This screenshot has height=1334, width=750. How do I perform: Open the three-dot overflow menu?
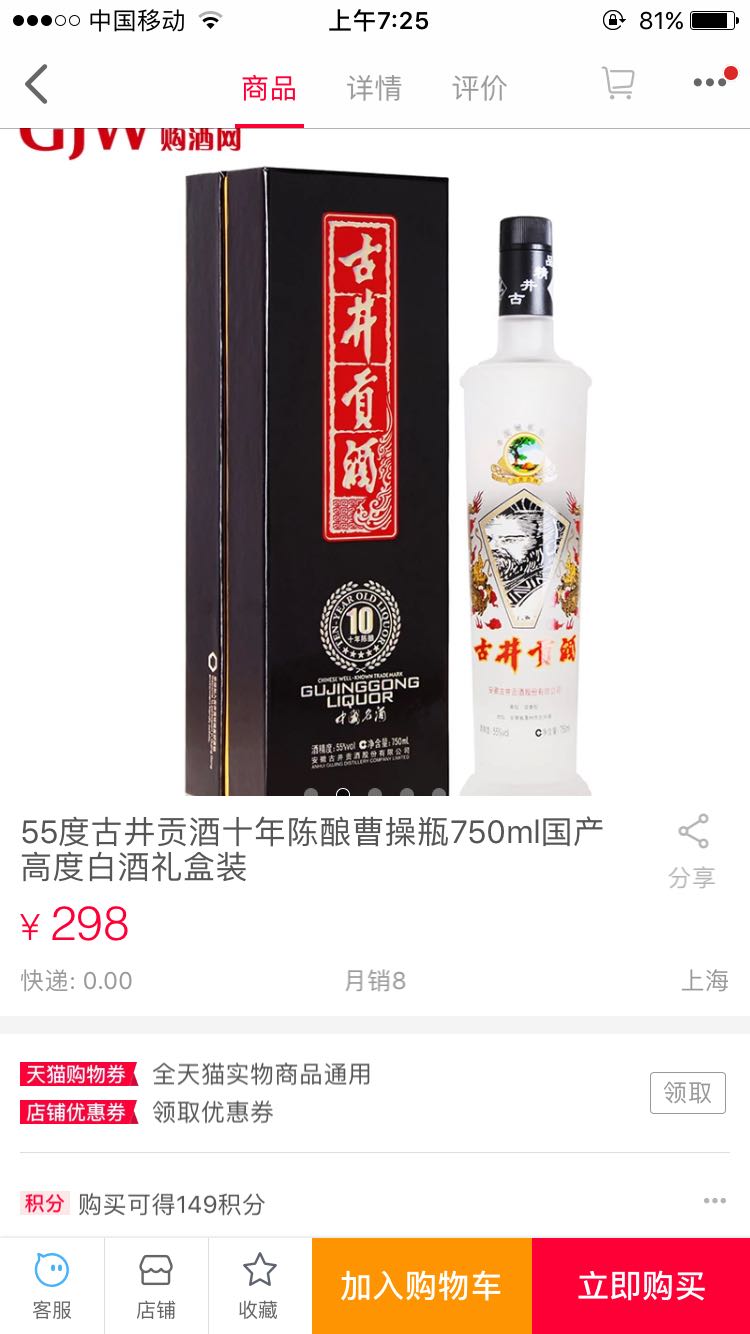point(711,83)
